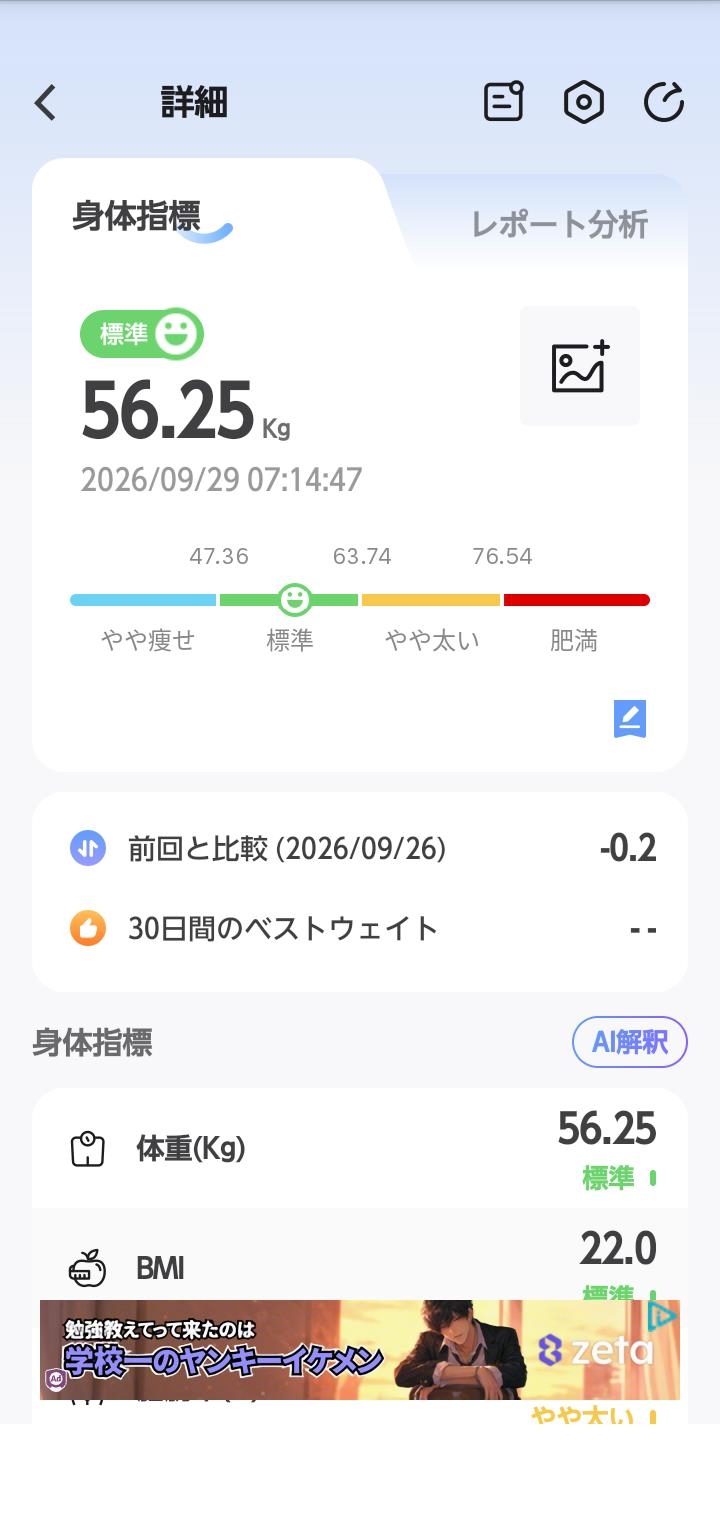Viewport: 720px width, 1520px height.
Task: Select the 身体指標 tab
Action: [x=136, y=216]
